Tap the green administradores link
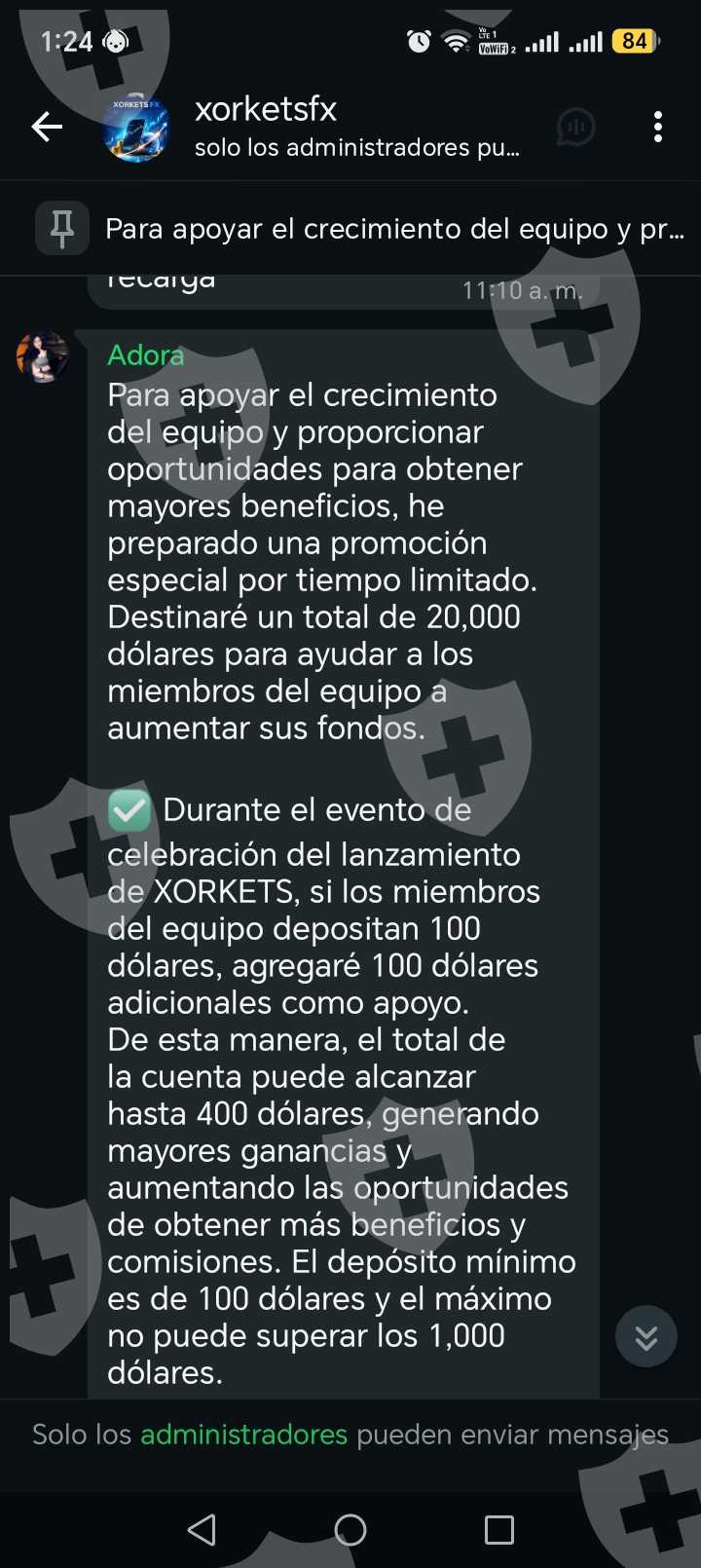 [243, 1435]
